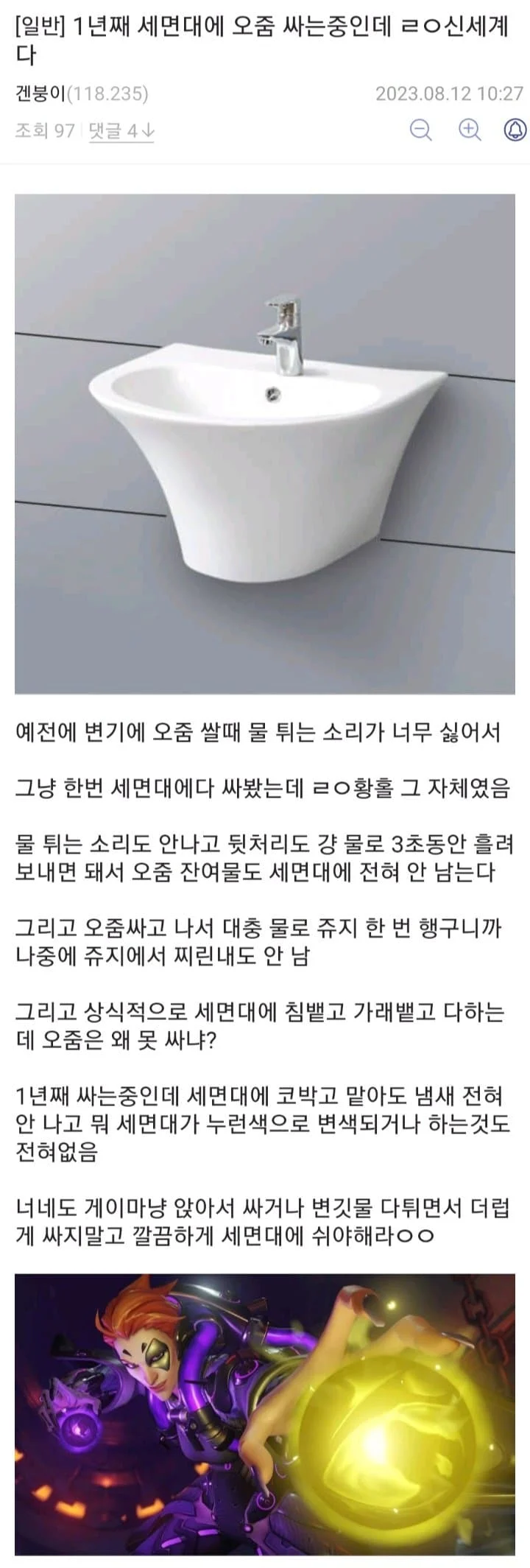Viewport: 530px width, 1568px height.
Task: Open the sink image in the post
Action: tap(265, 443)
